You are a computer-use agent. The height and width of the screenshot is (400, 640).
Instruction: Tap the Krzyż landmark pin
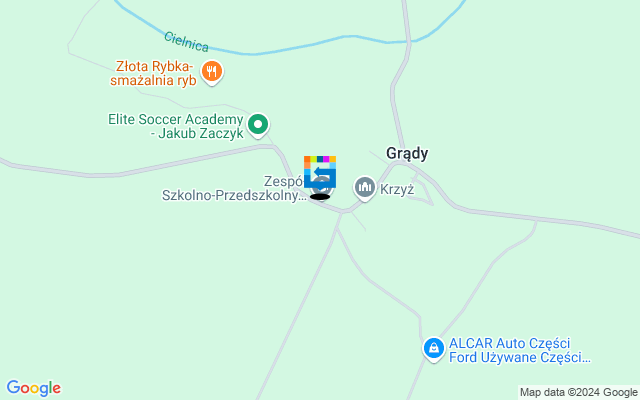pyautogui.click(x=365, y=187)
